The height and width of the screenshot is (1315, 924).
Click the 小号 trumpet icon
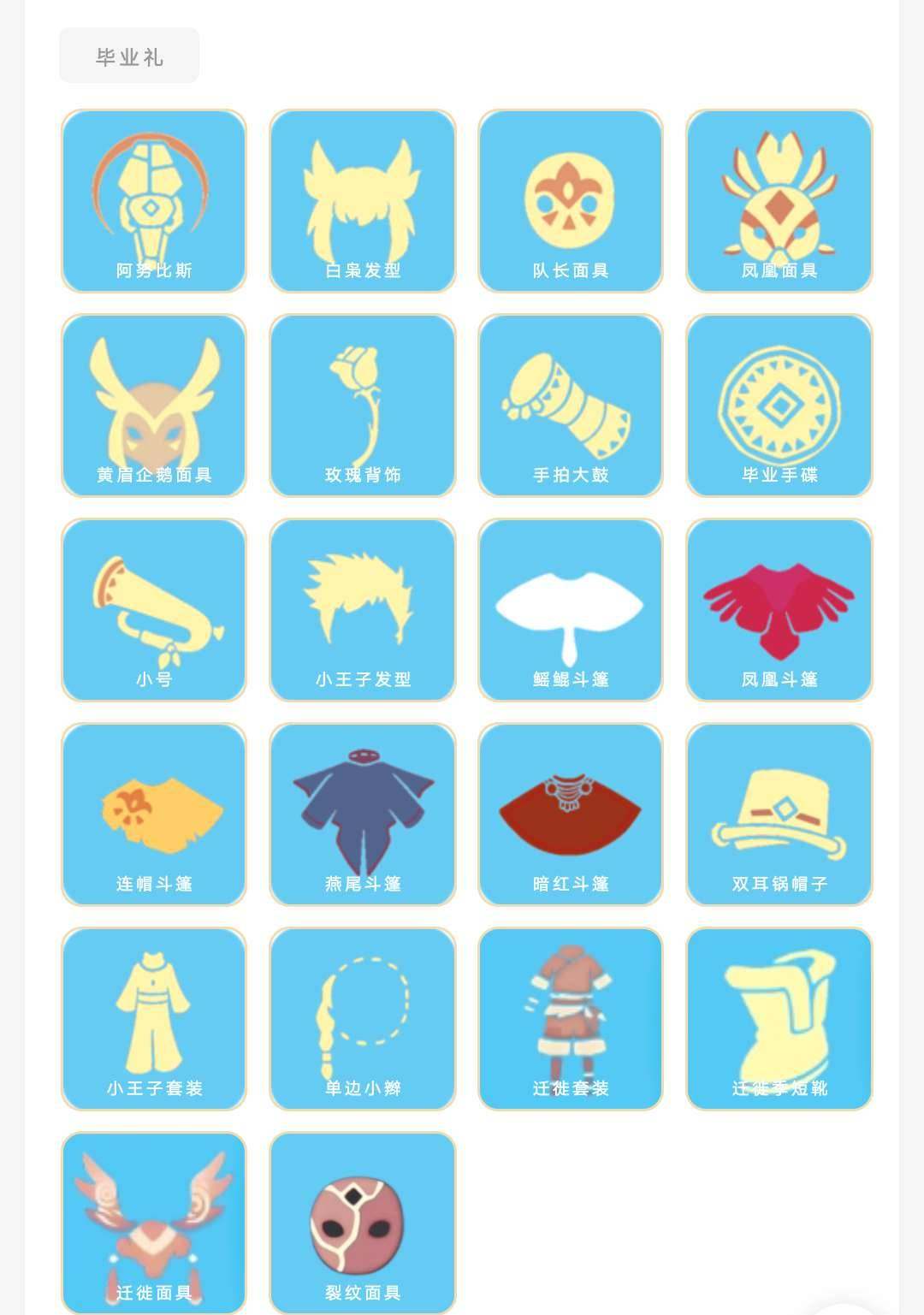click(x=152, y=612)
